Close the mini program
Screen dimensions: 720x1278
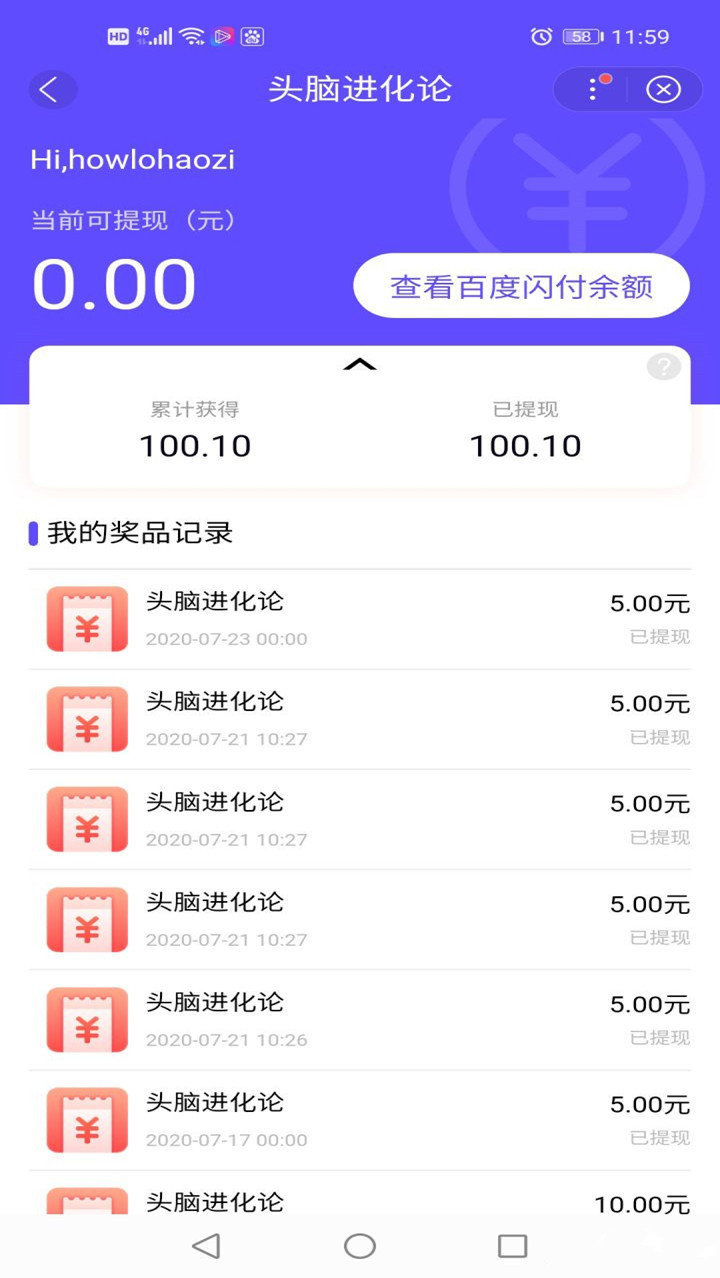tap(663, 90)
